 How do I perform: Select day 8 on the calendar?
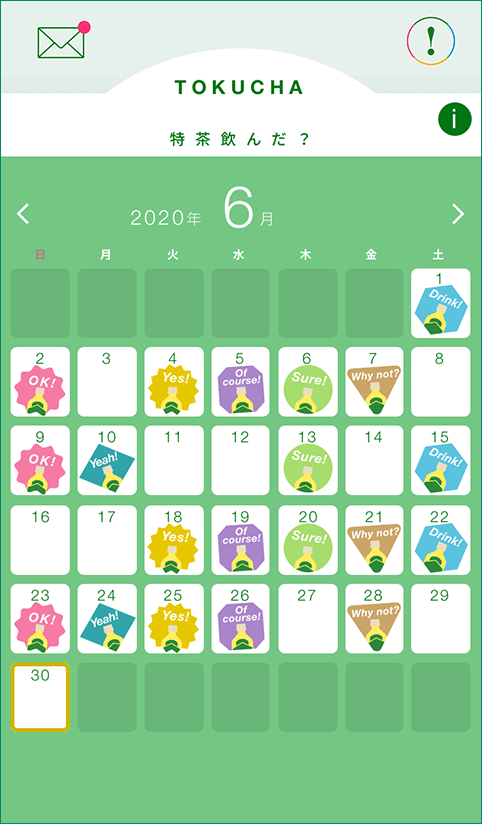(x=440, y=382)
